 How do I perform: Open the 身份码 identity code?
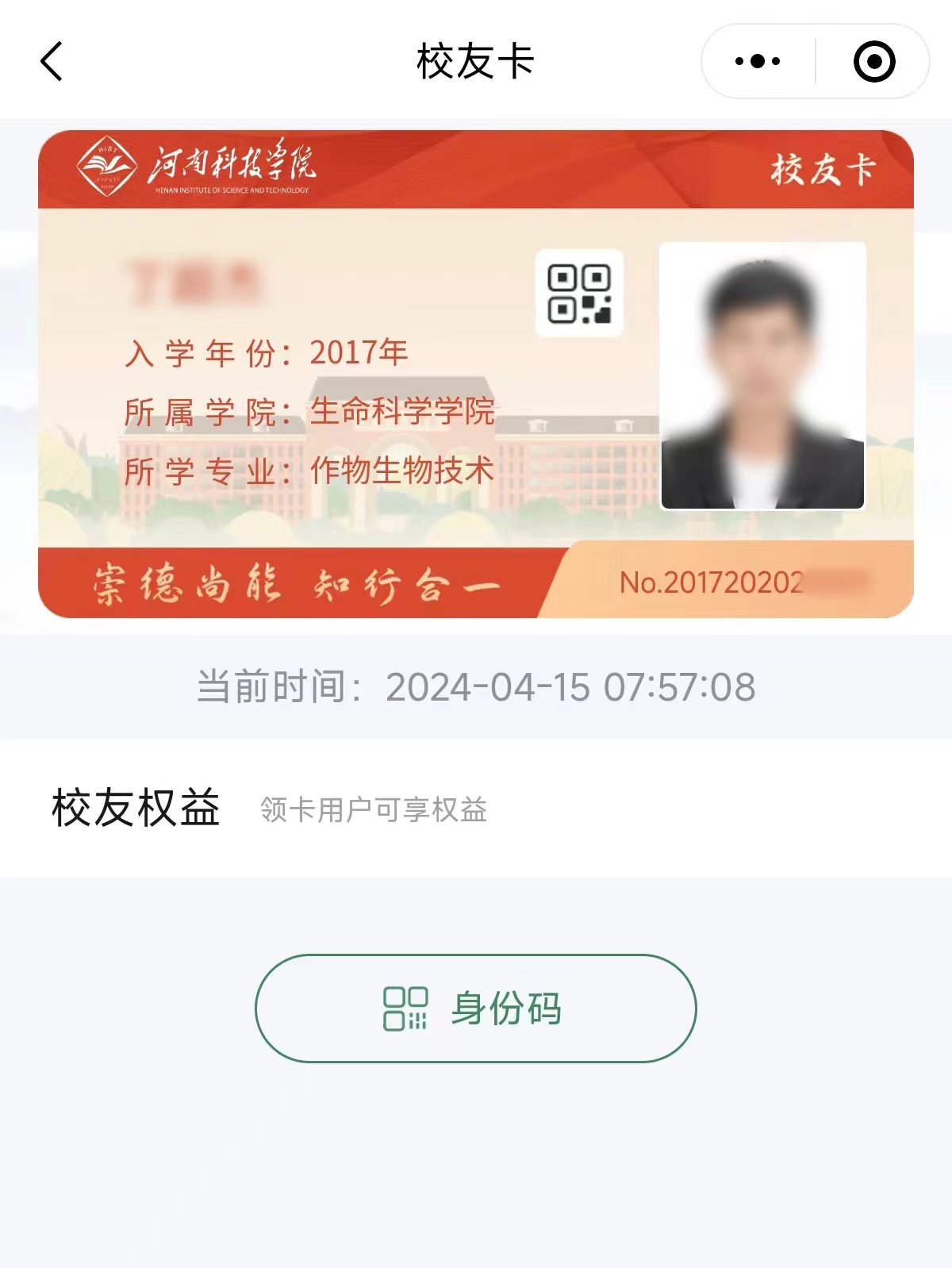475,1008
